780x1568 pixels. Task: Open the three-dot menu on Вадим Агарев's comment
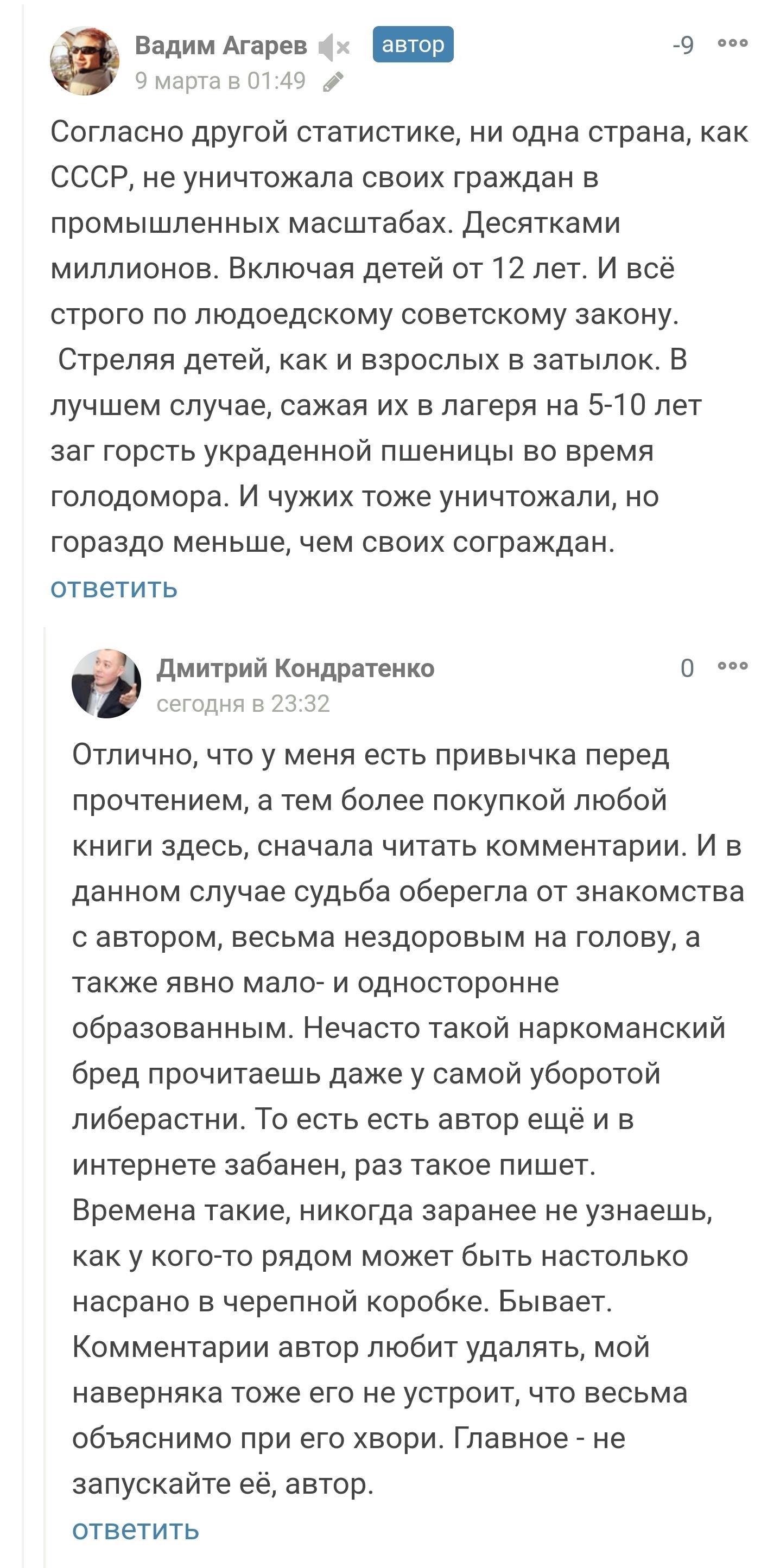click(x=733, y=43)
